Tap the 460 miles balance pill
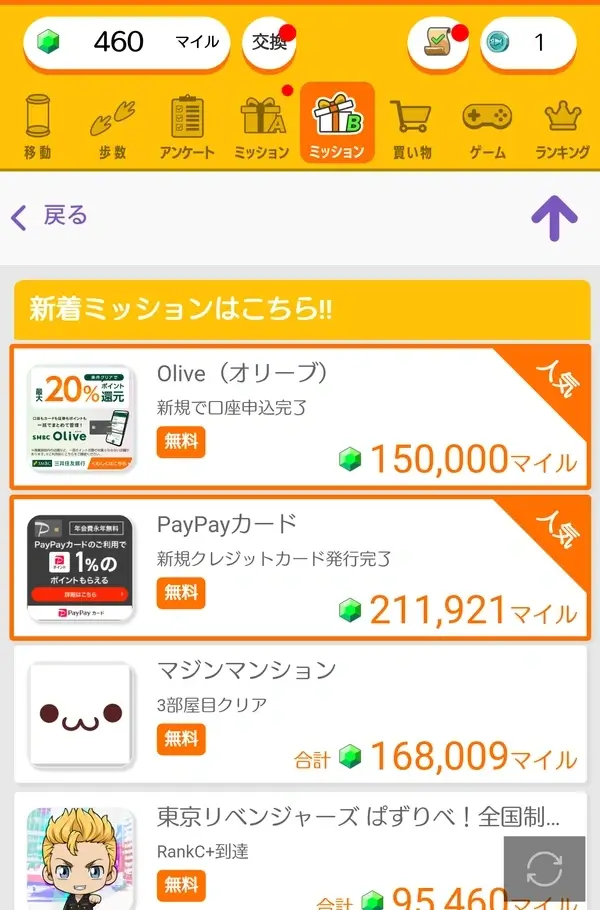This screenshot has width=600, height=910. pos(127,42)
